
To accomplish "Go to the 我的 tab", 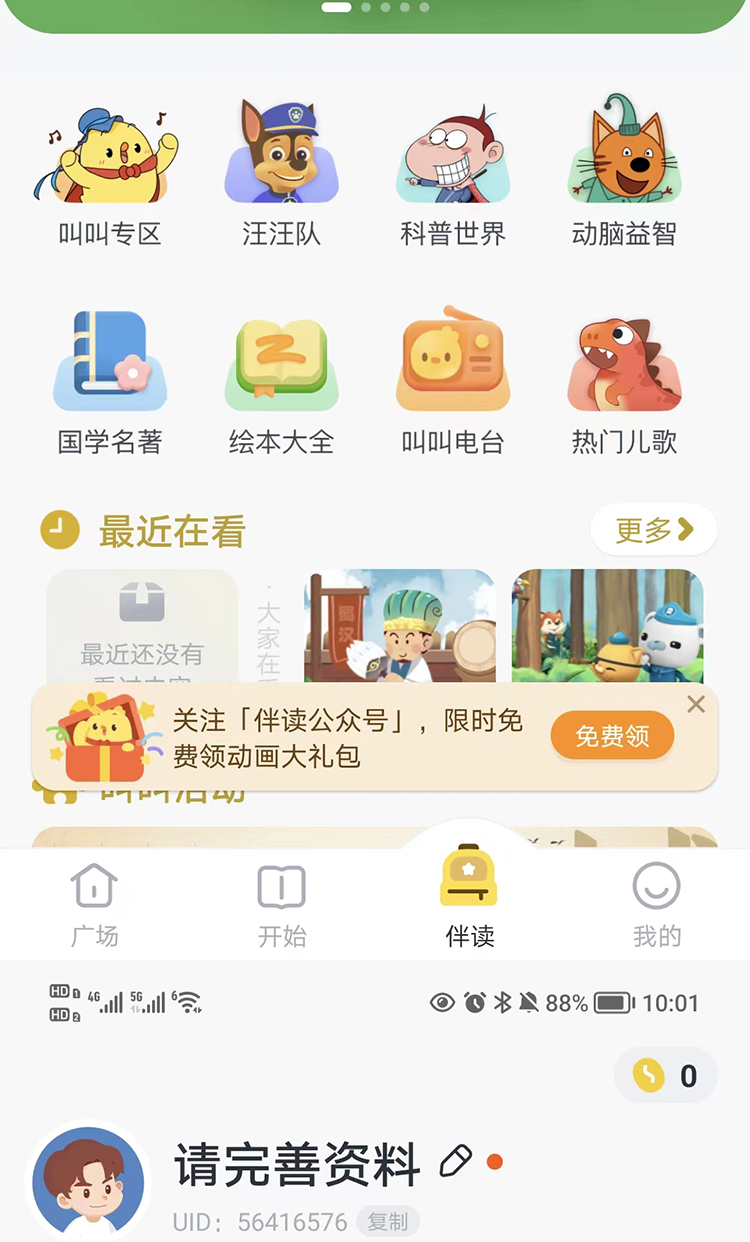I will click(x=657, y=906).
